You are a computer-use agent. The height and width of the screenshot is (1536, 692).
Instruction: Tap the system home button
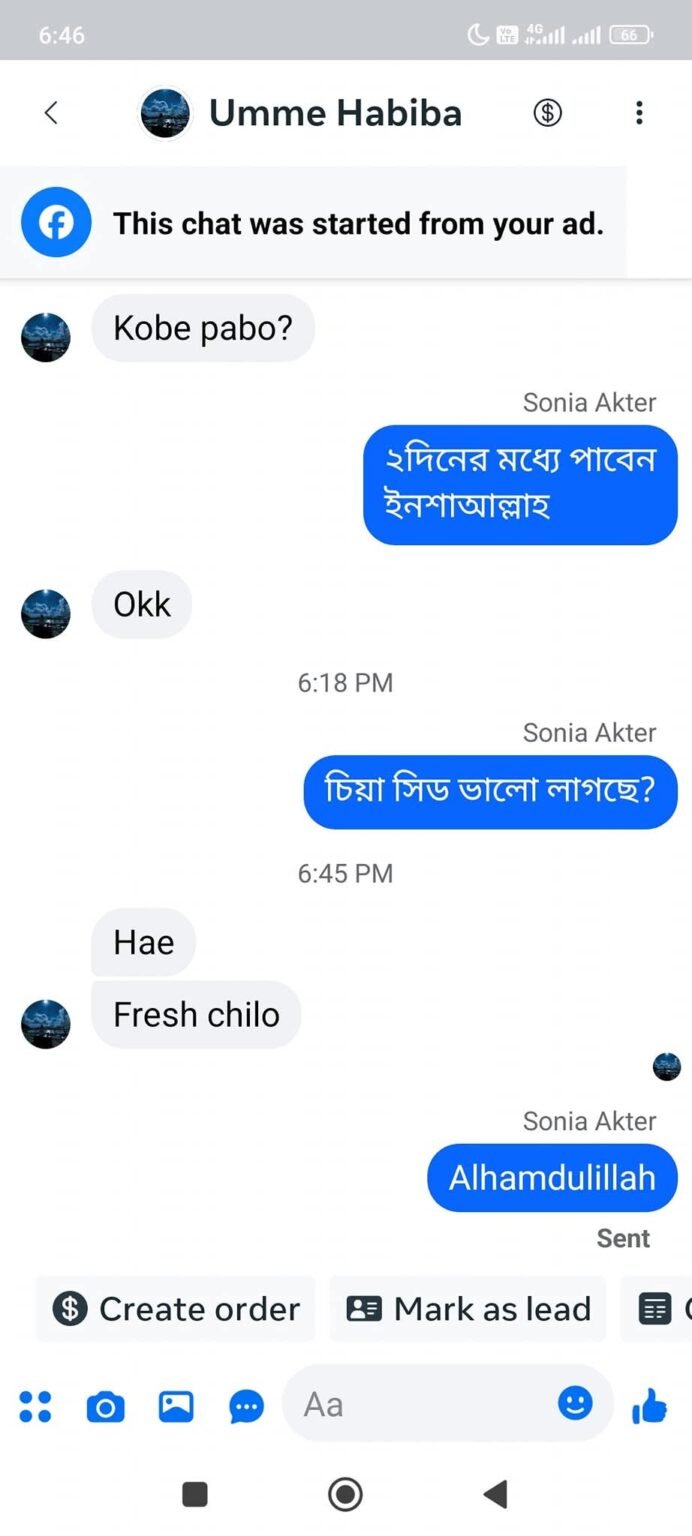(x=345, y=1494)
